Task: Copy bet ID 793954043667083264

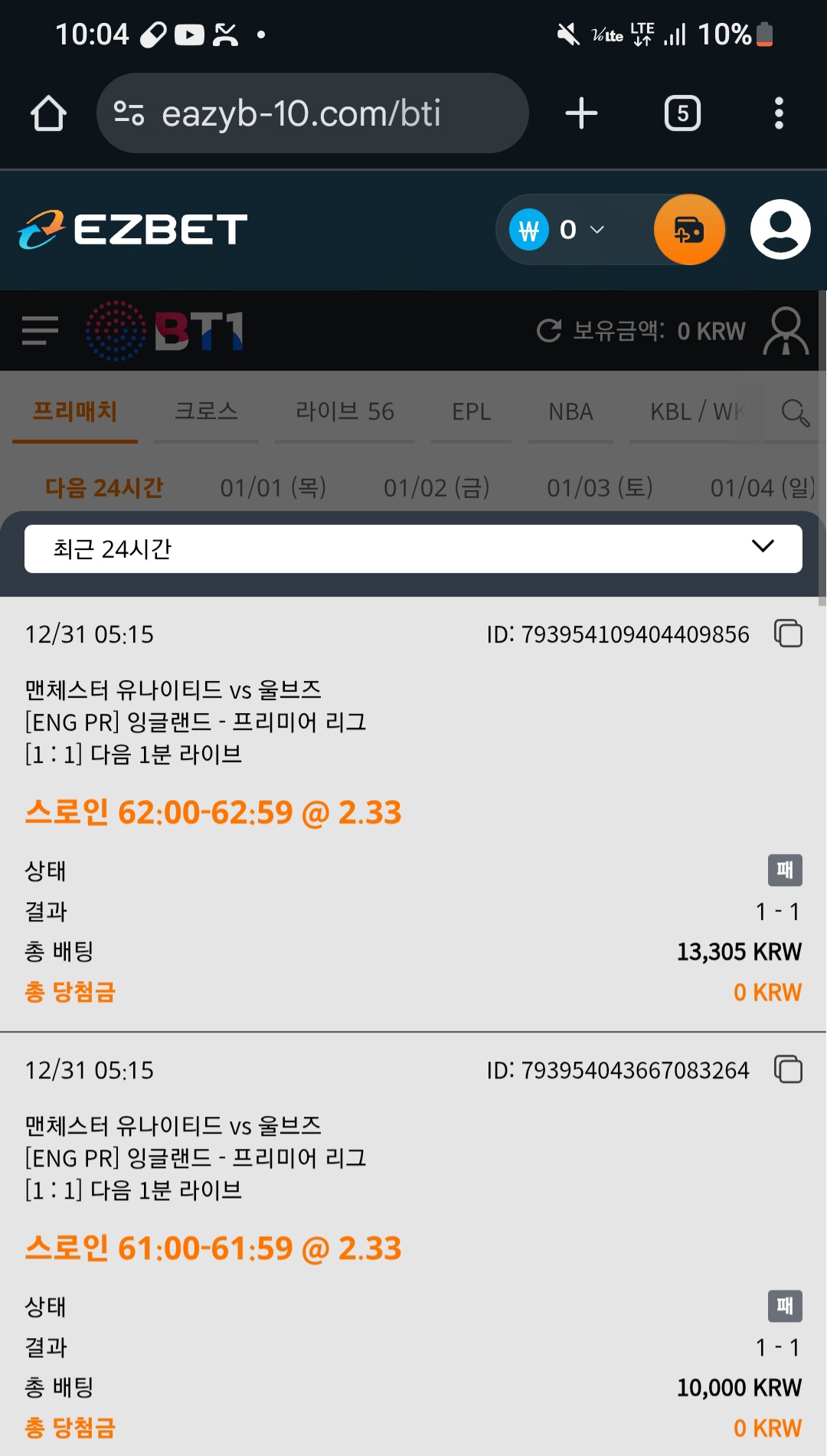Action: [789, 1070]
